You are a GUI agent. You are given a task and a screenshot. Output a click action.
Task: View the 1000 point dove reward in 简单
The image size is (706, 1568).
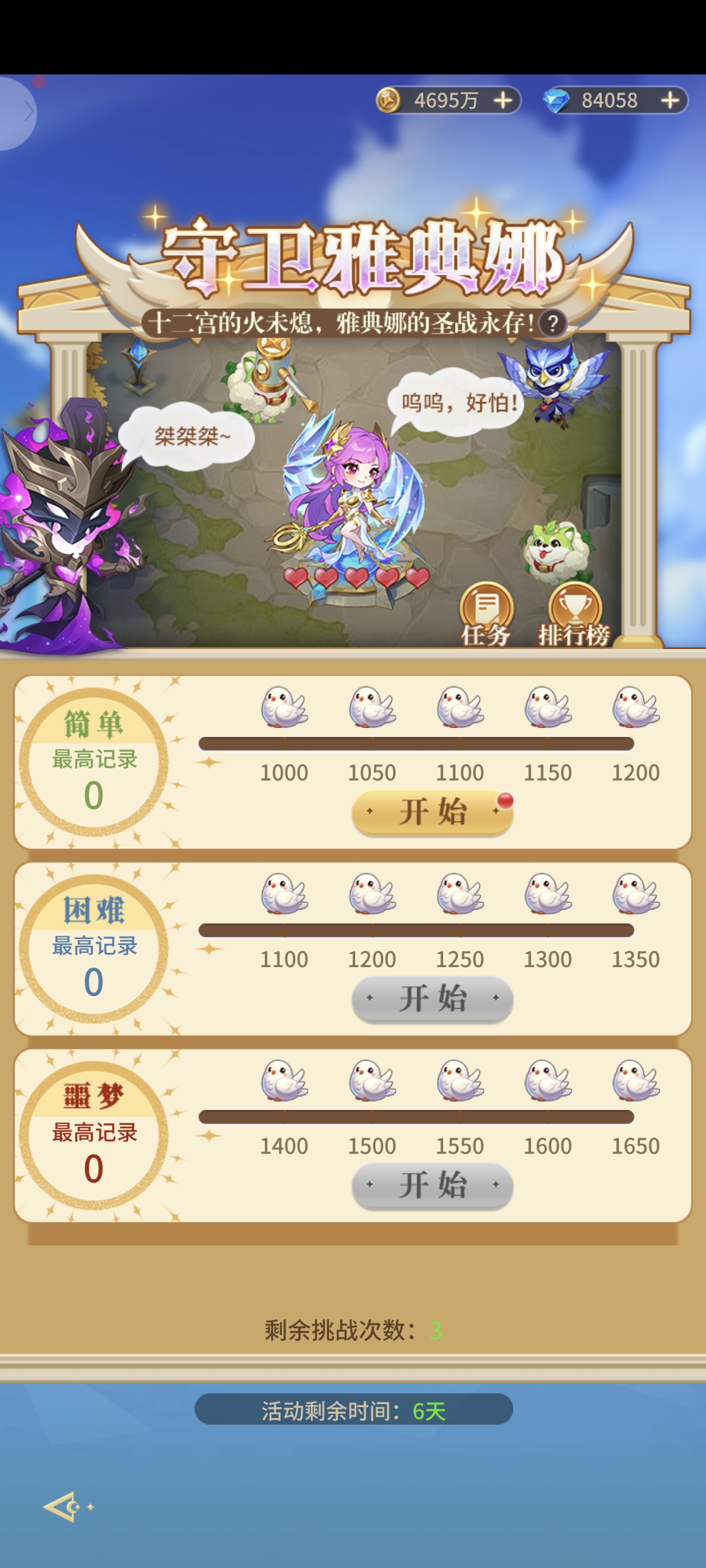coord(284,707)
